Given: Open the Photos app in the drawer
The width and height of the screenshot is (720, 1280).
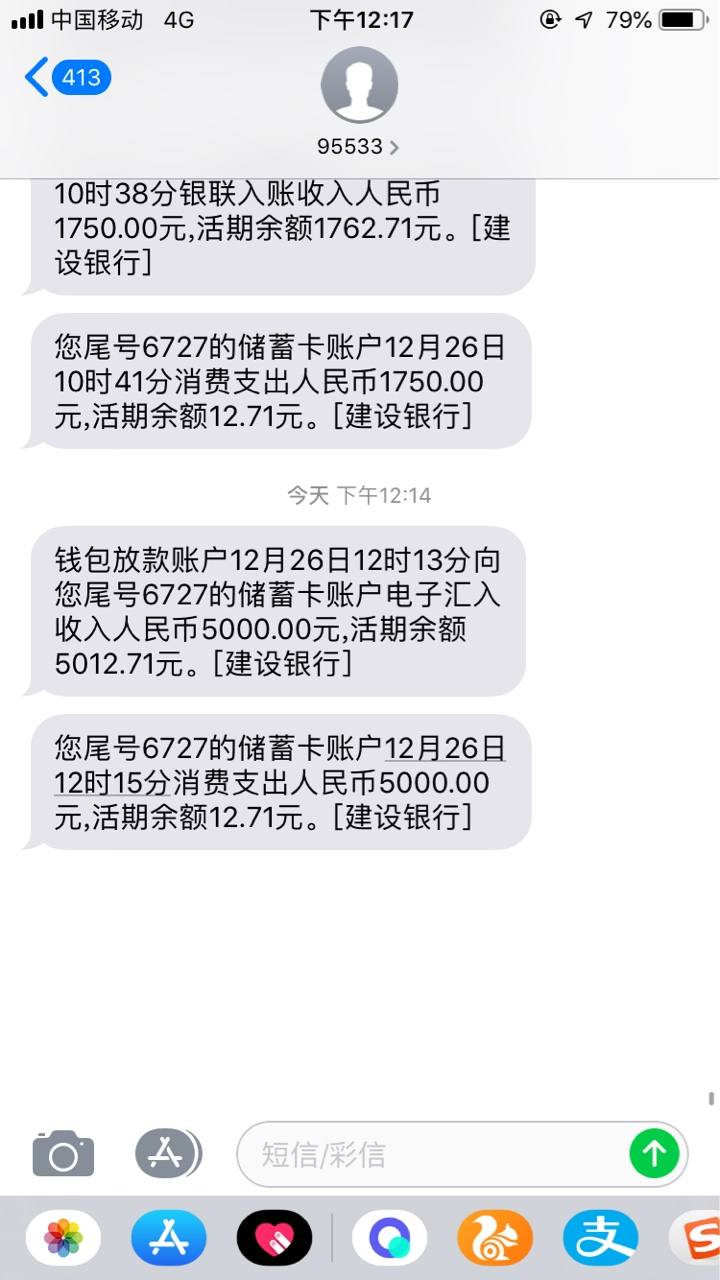Looking at the screenshot, I should click(63, 1238).
